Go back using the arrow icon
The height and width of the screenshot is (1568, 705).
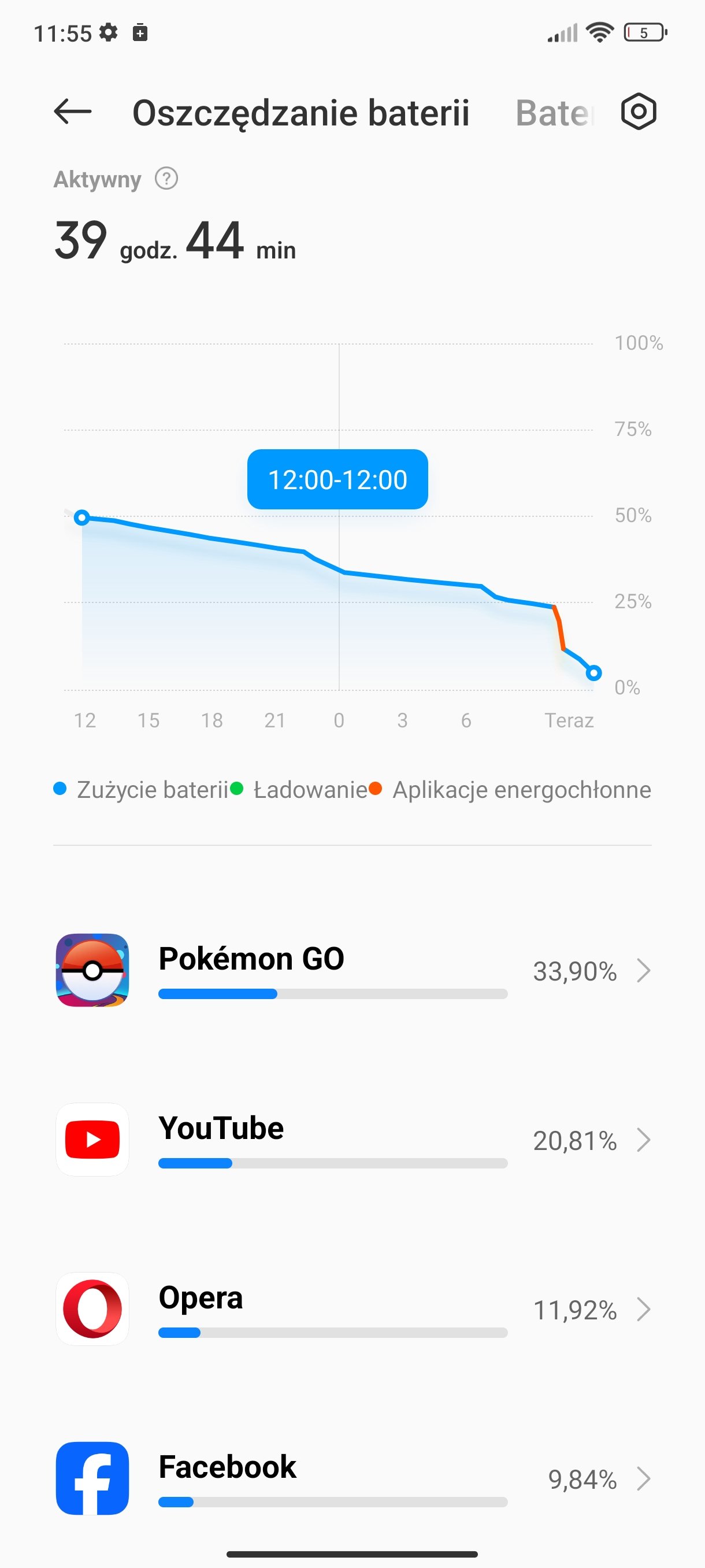[x=72, y=112]
